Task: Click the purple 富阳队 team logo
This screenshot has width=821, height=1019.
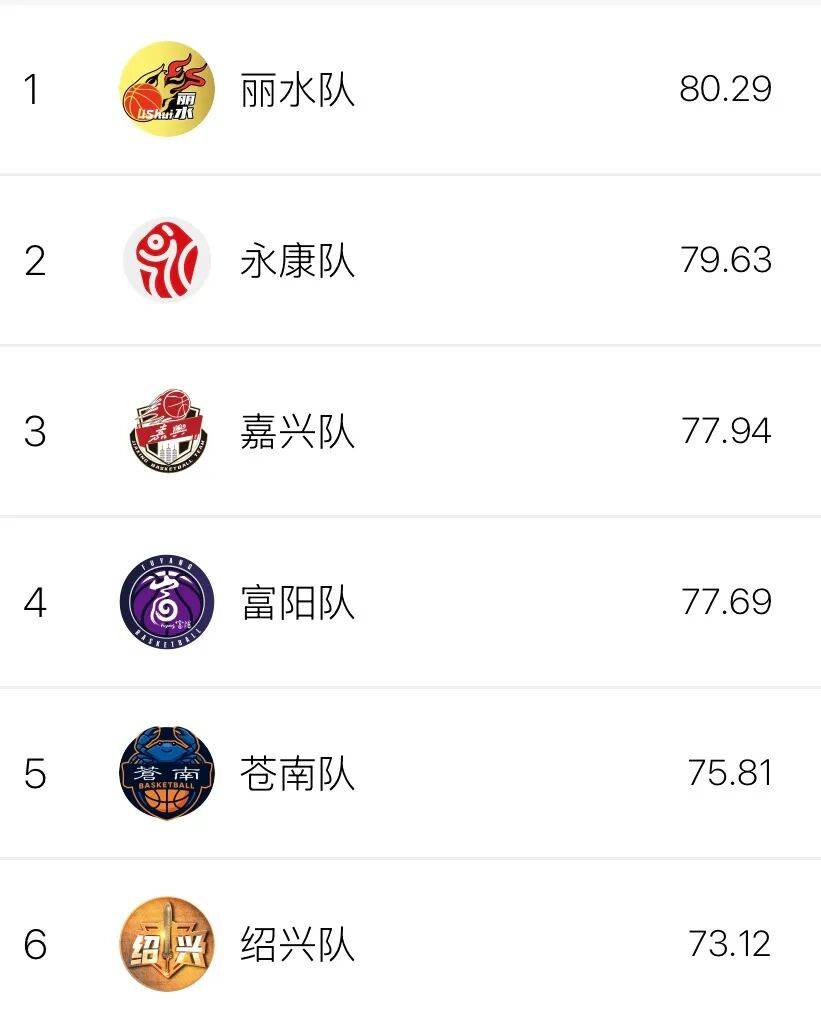Action: pyautogui.click(x=165, y=601)
